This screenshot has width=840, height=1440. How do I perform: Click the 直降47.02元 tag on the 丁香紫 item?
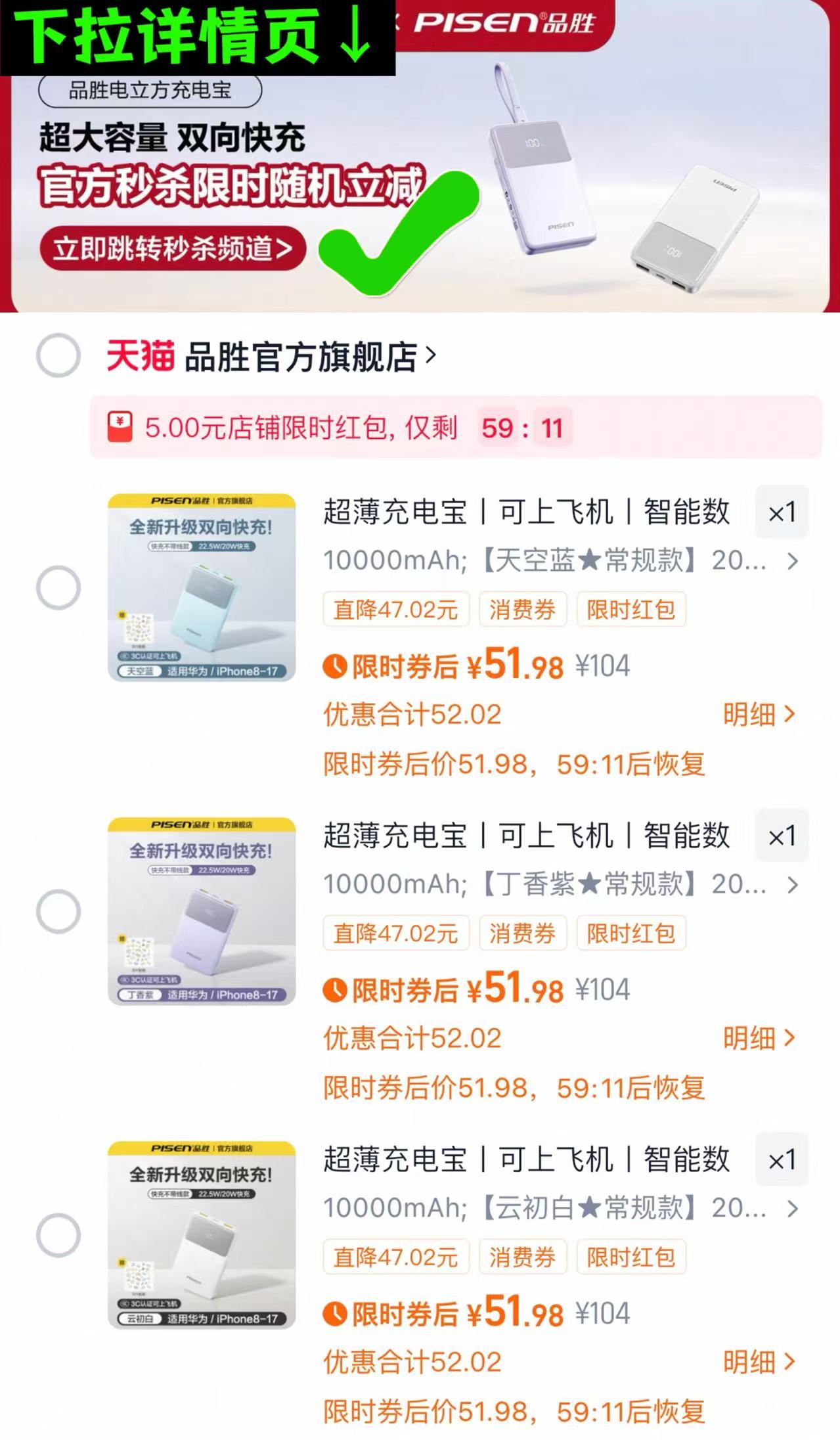click(395, 934)
